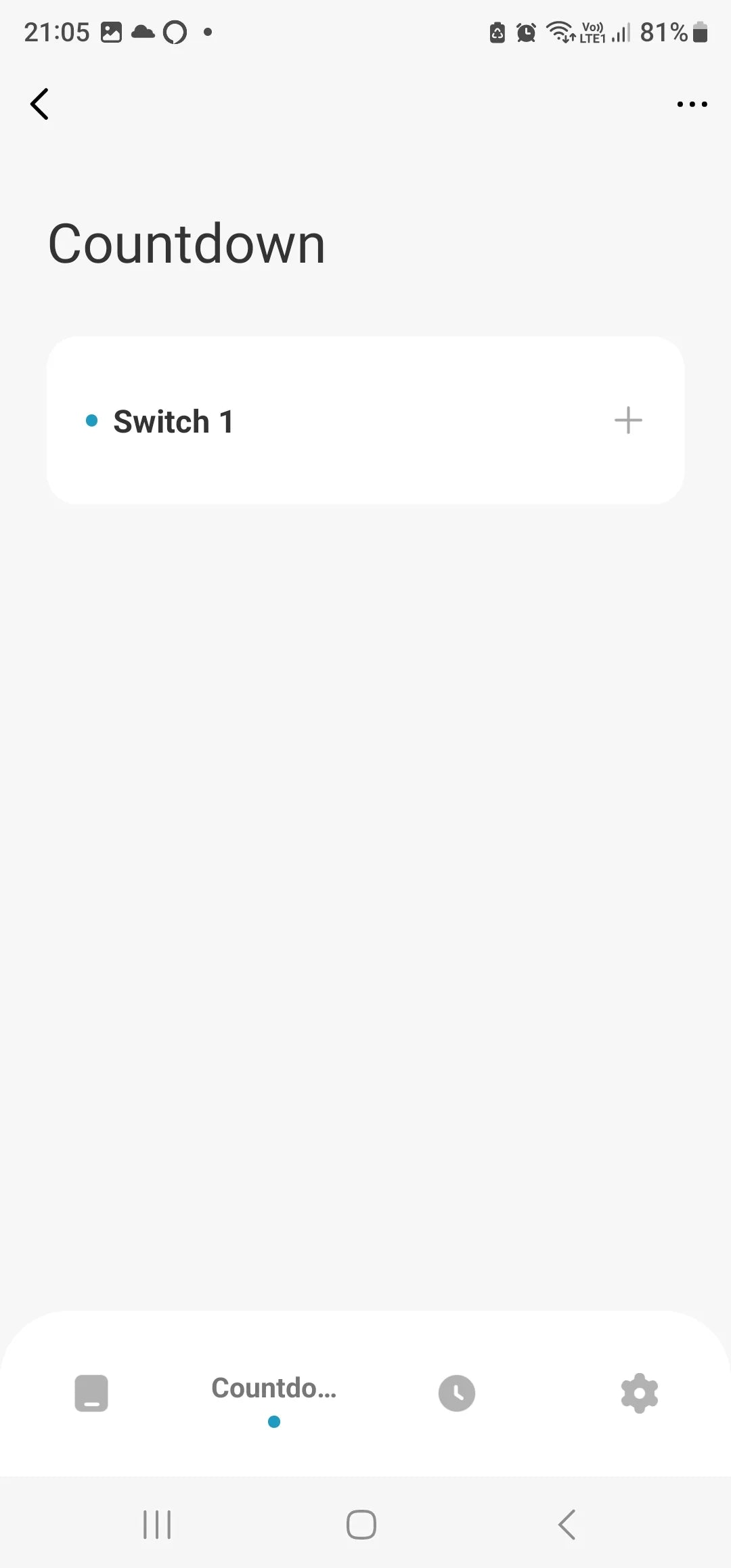Open recent apps from navigation bar
Image resolution: width=731 pixels, height=1568 pixels.
tap(157, 1525)
